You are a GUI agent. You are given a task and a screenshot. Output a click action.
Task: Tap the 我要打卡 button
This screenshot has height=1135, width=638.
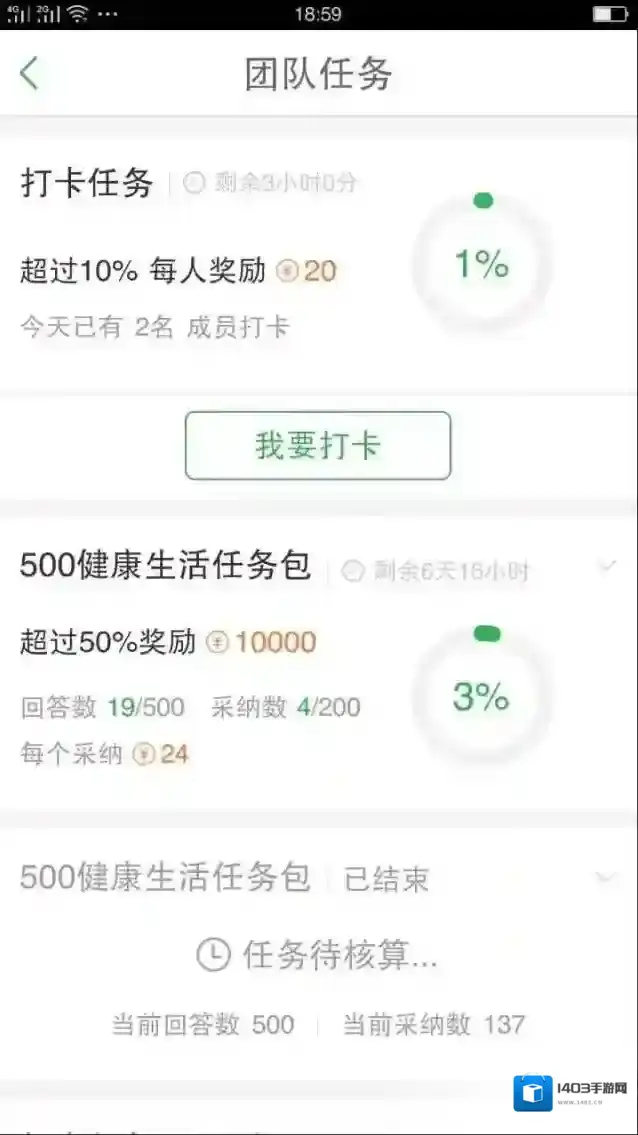click(x=318, y=446)
